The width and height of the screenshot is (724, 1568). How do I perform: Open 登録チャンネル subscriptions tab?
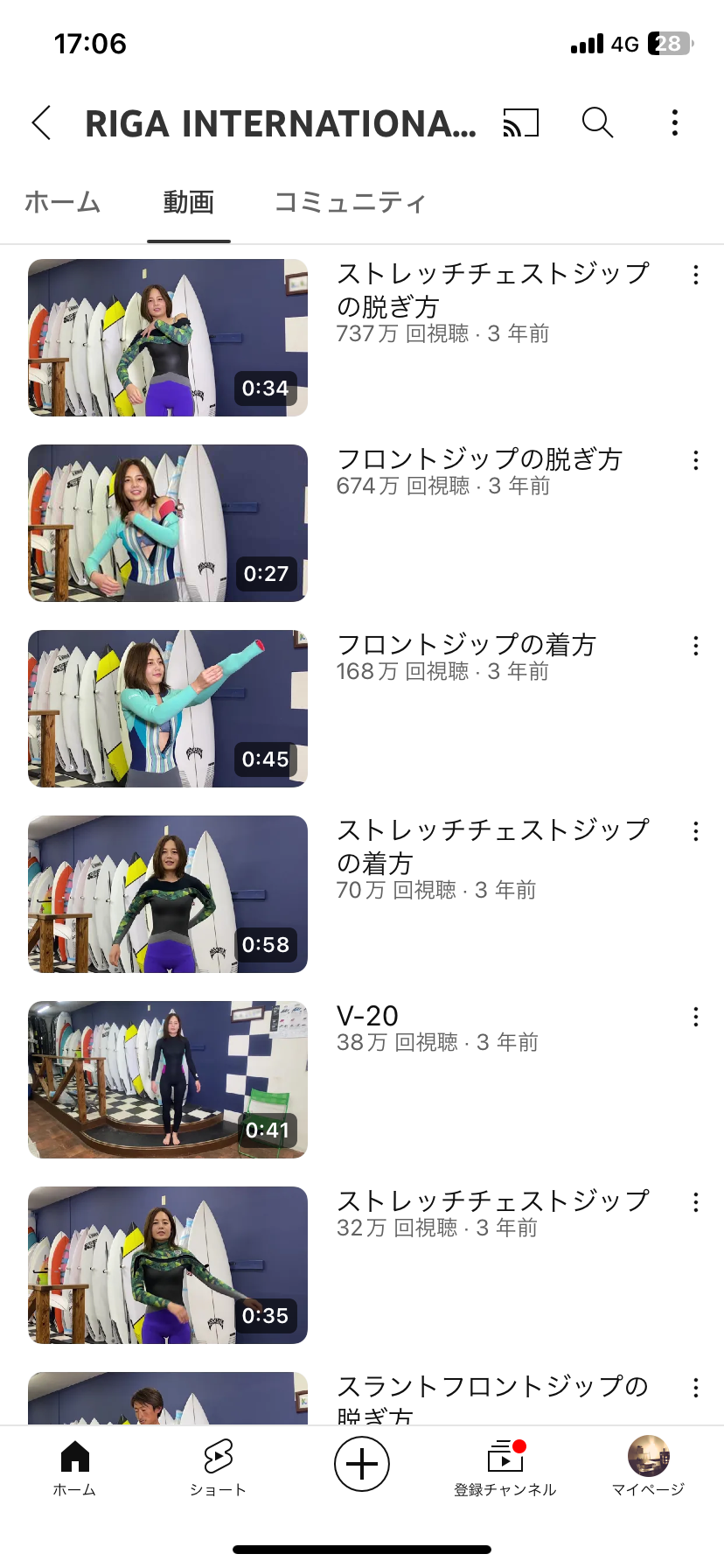[505, 1467]
